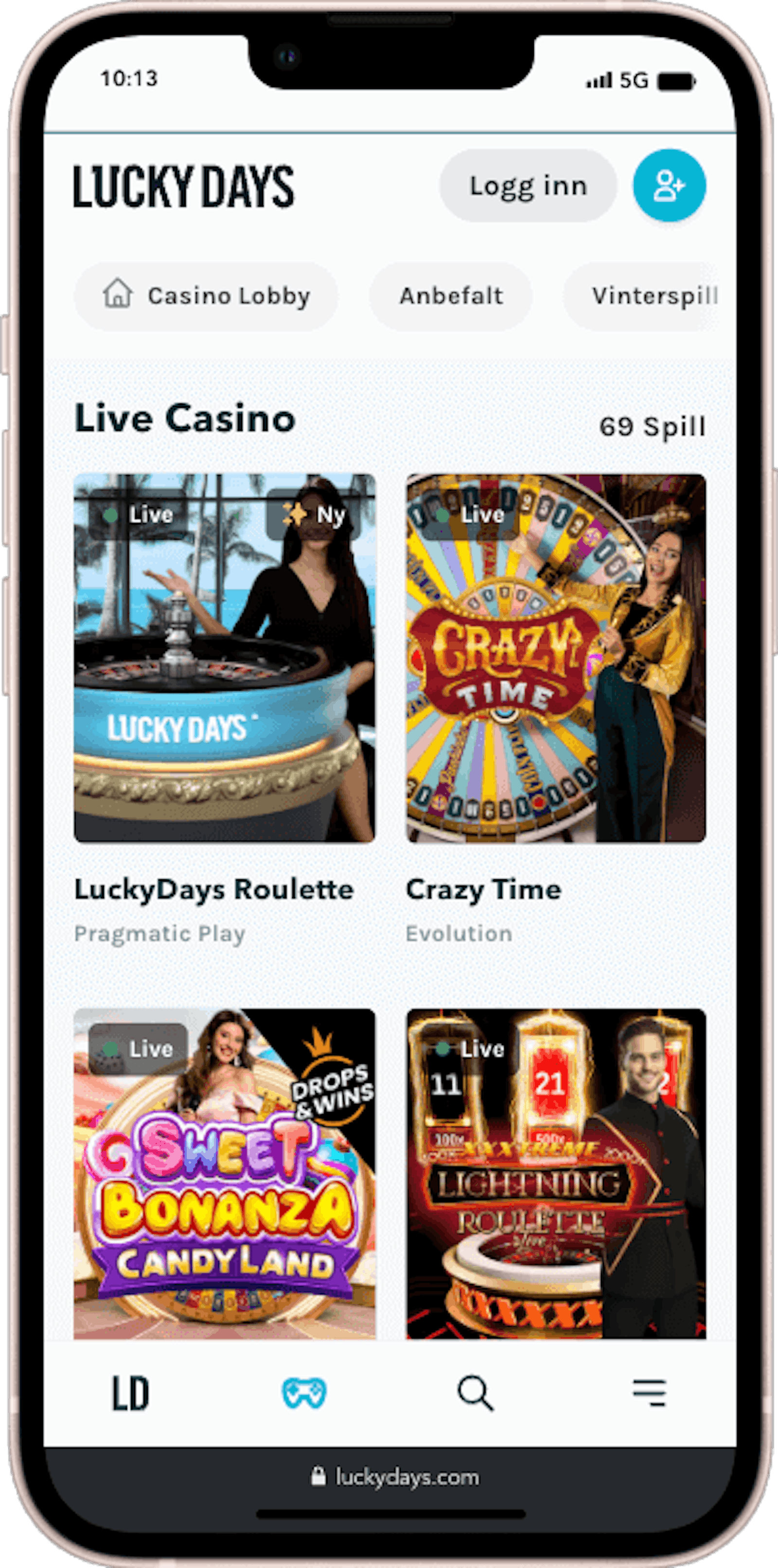
Task: Go to the LD home tab
Action: [x=130, y=1393]
